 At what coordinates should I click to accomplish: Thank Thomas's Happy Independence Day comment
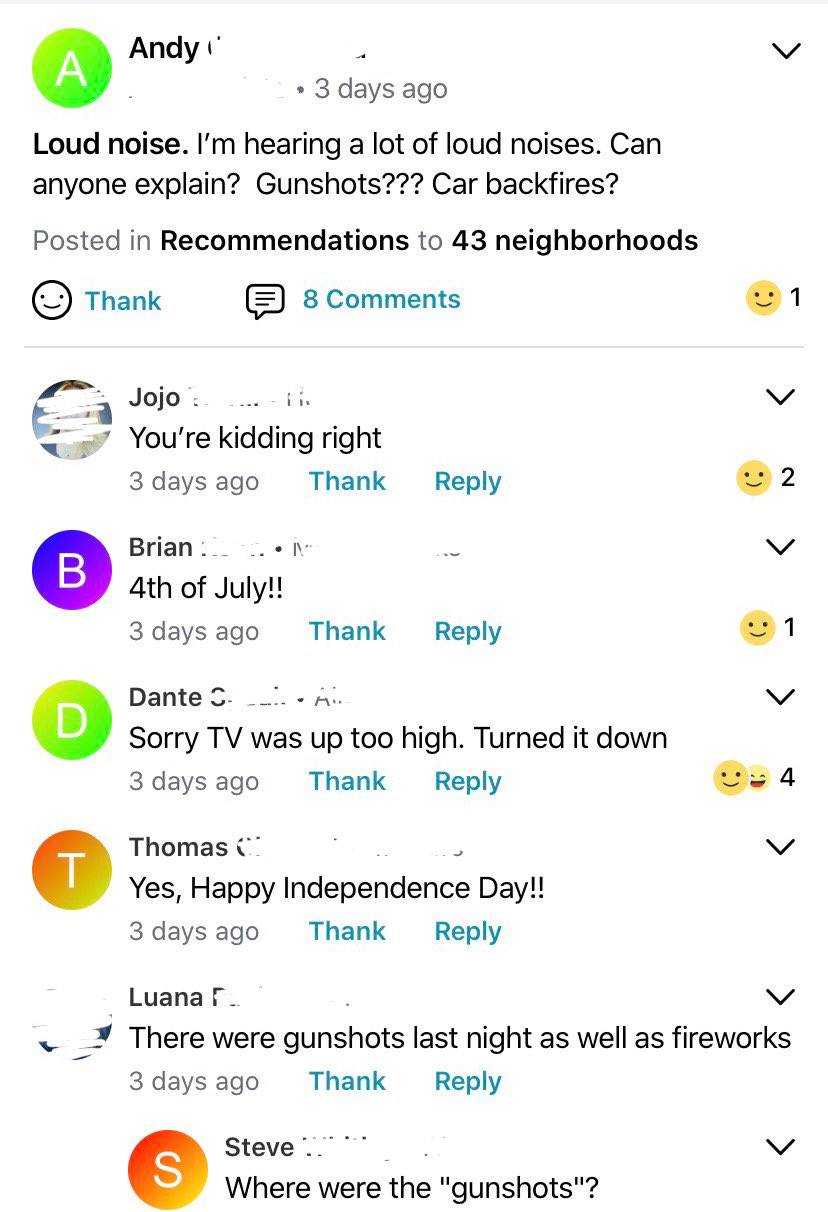click(347, 931)
